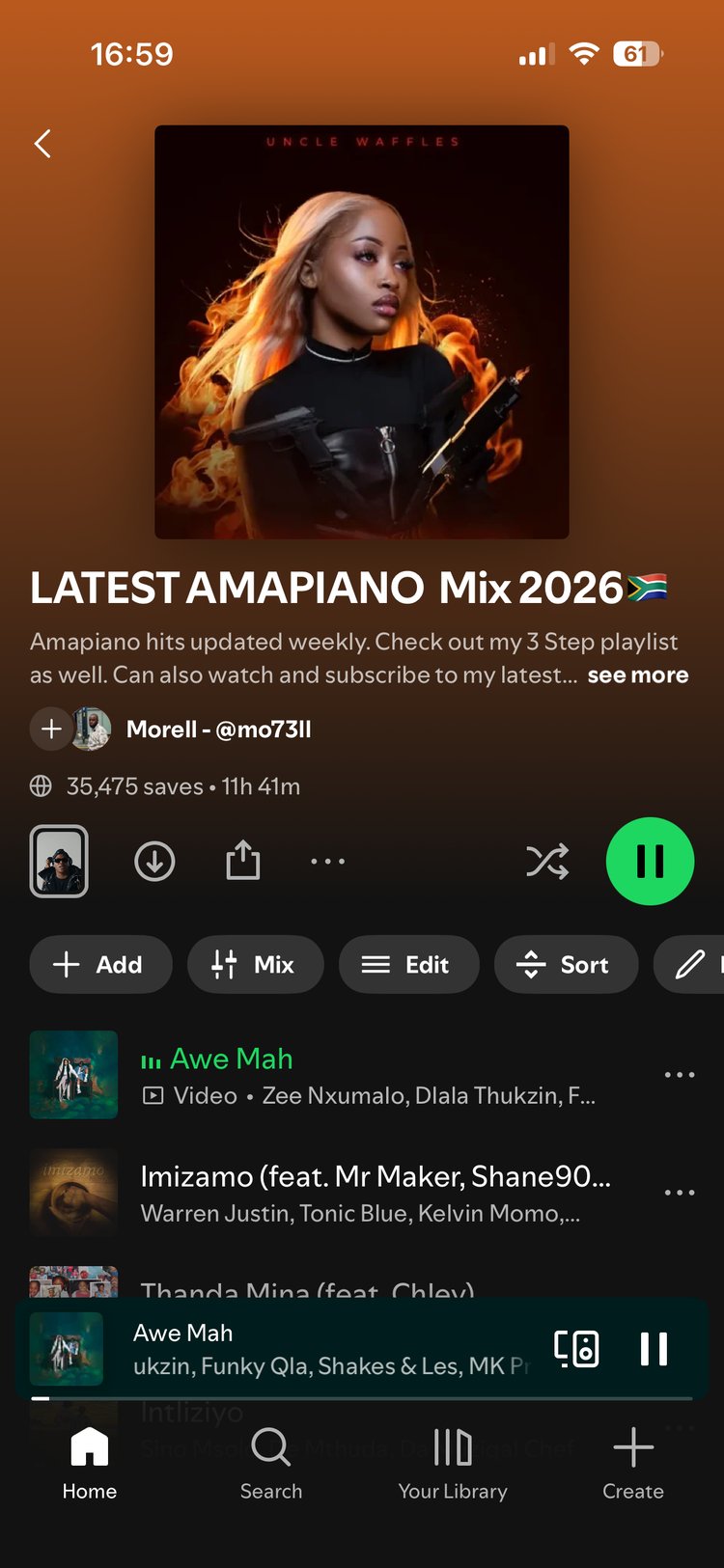Follow Morell with the plus icon
This screenshot has width=724, height=1568.
pos(51,729)
